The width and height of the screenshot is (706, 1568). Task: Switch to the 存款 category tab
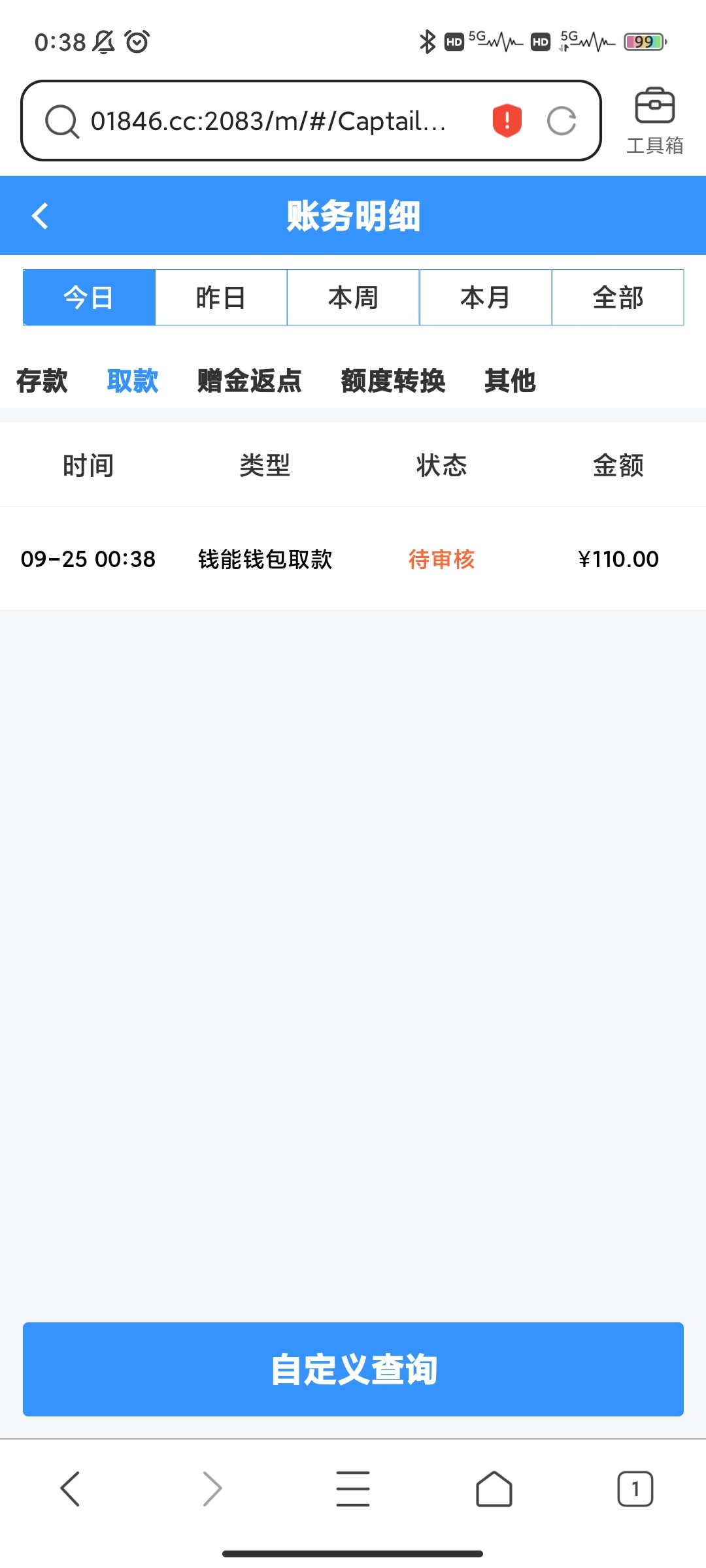click(x=42, y=382)
